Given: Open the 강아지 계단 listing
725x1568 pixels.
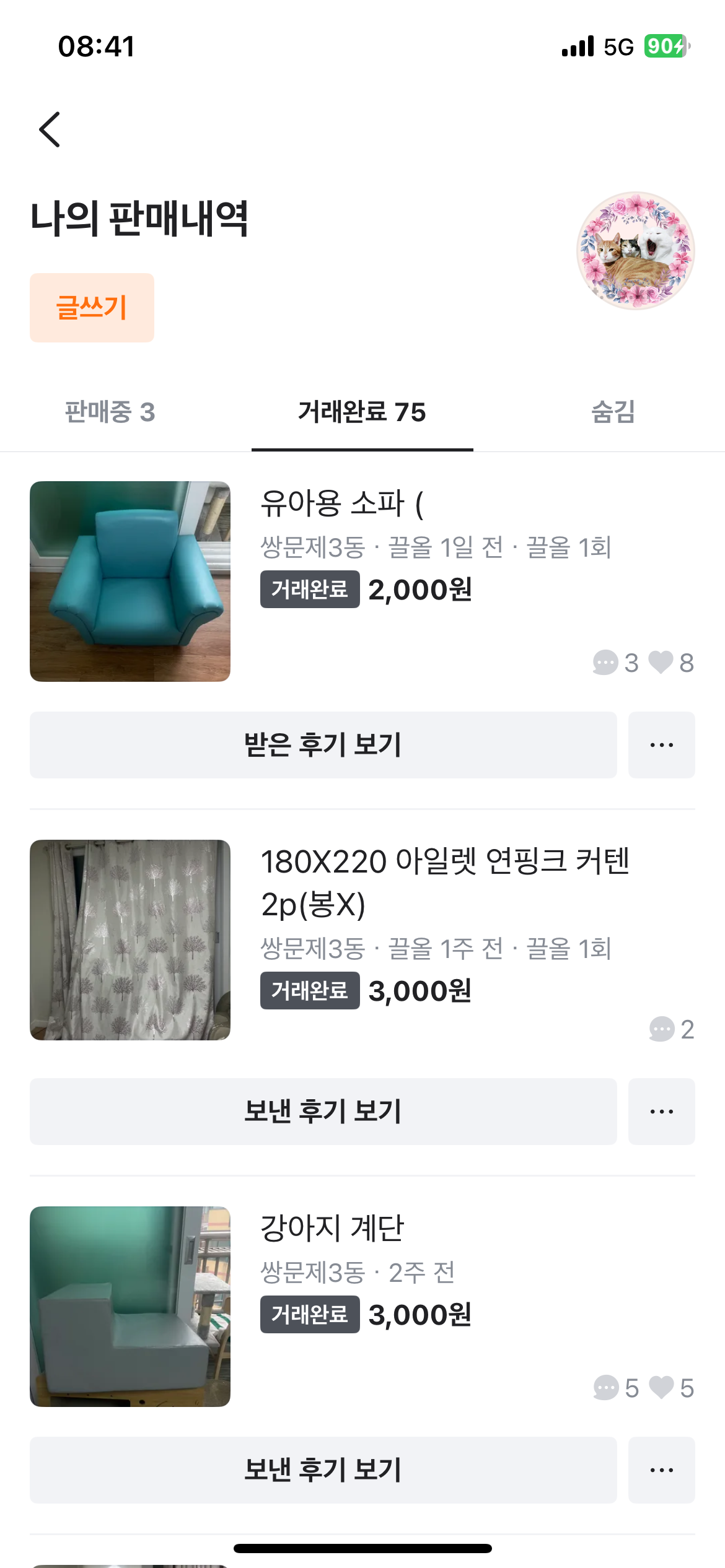Looking at the screenshot, I should (332, 1229).
